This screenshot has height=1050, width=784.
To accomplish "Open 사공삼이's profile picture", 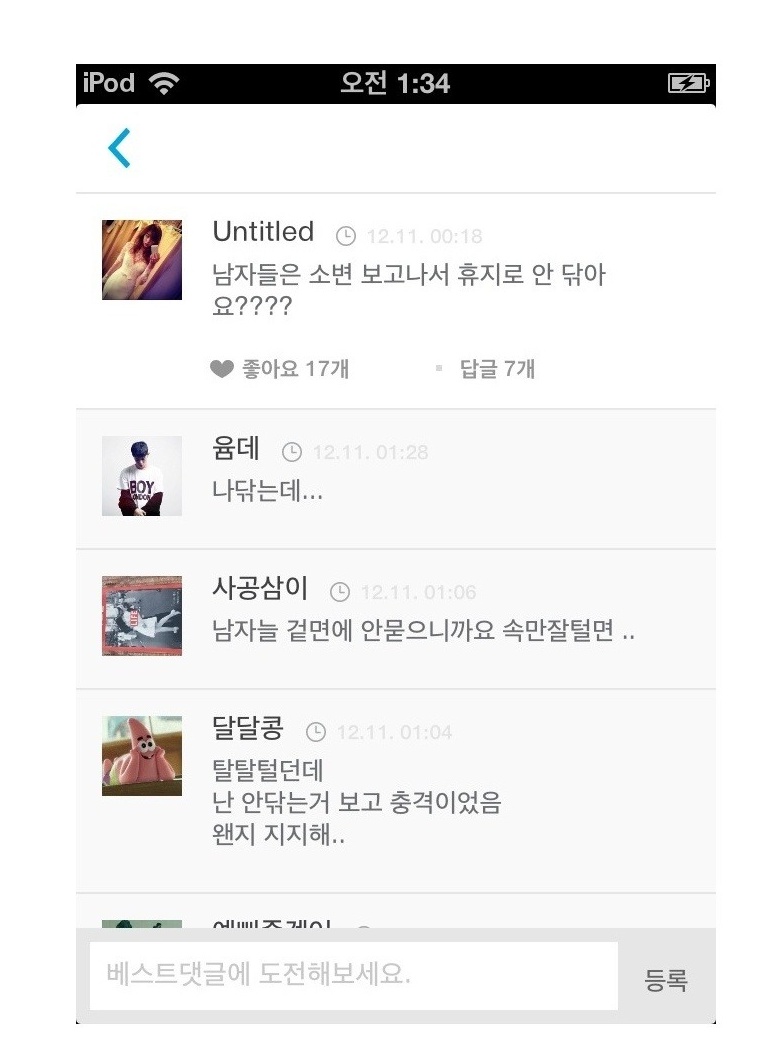I will tap(142, 615).
